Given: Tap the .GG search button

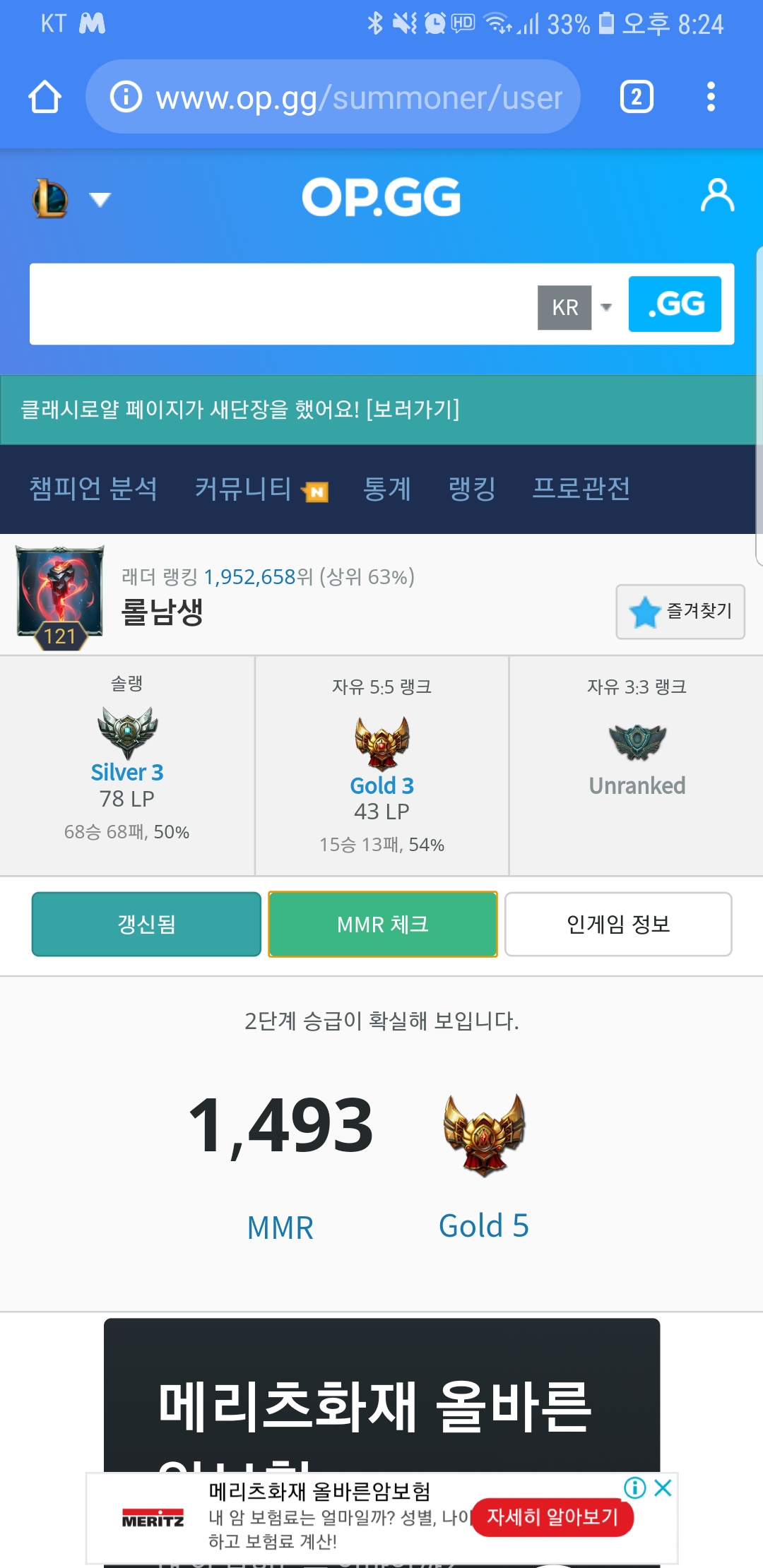Looking at the screenshot, I should [675, 304].
